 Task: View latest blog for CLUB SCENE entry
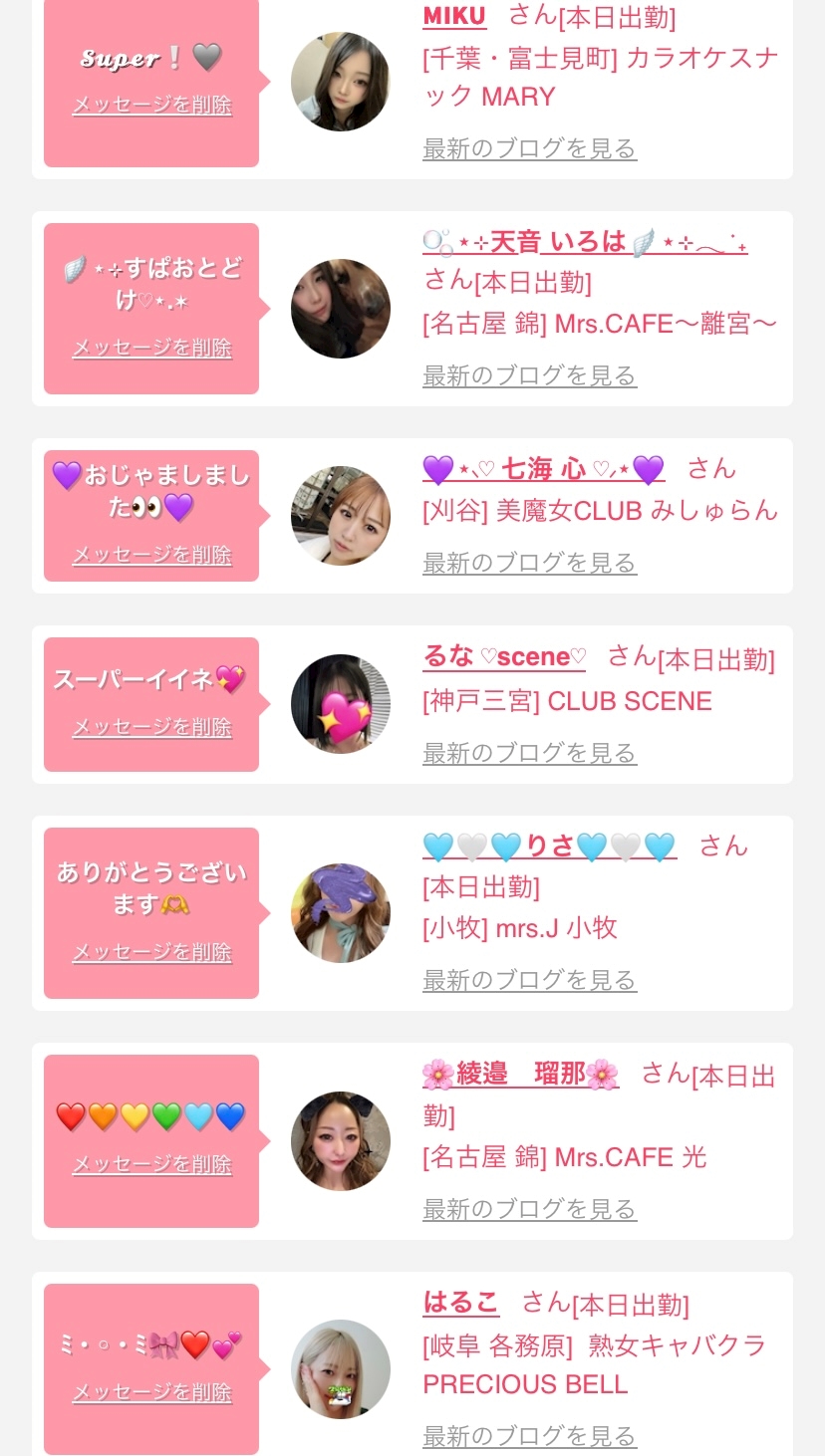[x=529, y=754]
